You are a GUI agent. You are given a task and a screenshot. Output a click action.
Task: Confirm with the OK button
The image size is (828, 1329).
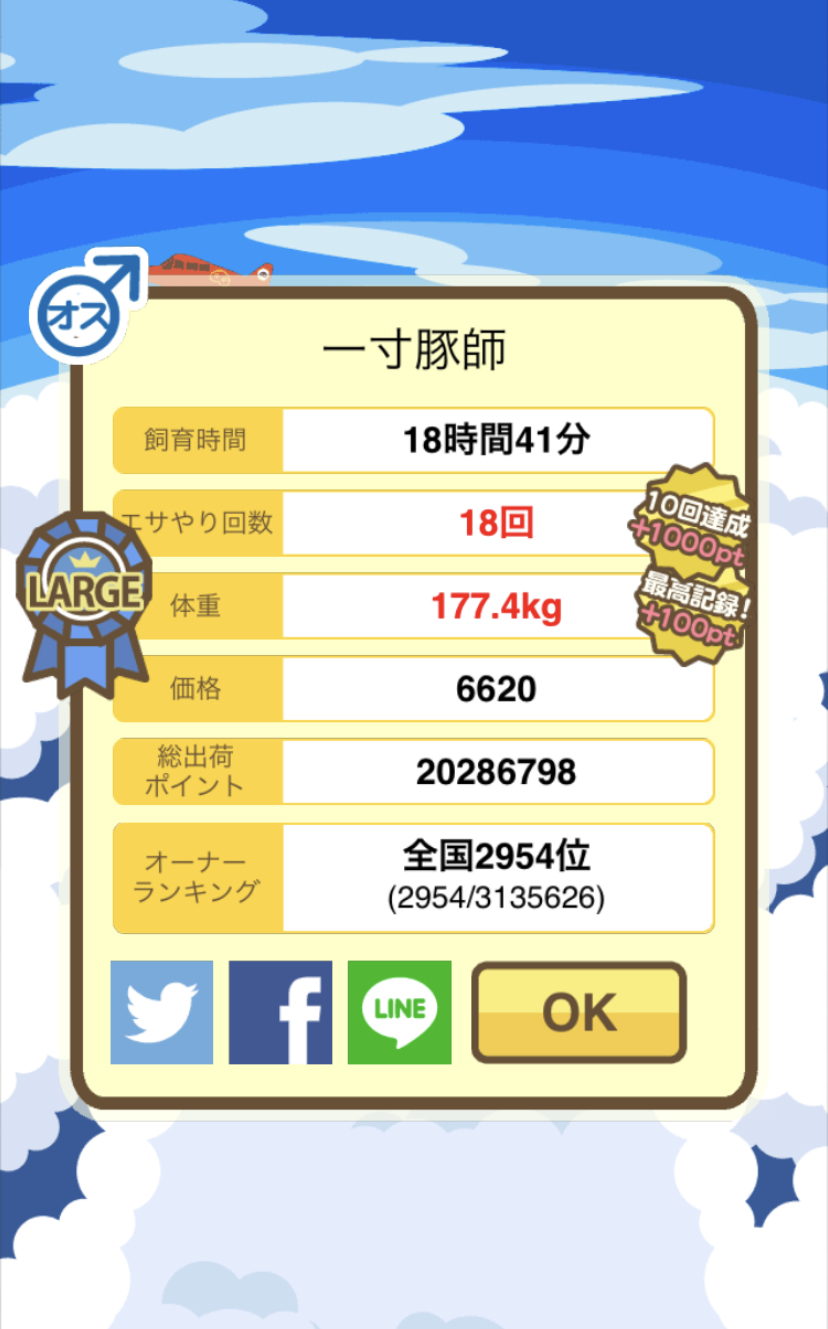coord(579,1012)
